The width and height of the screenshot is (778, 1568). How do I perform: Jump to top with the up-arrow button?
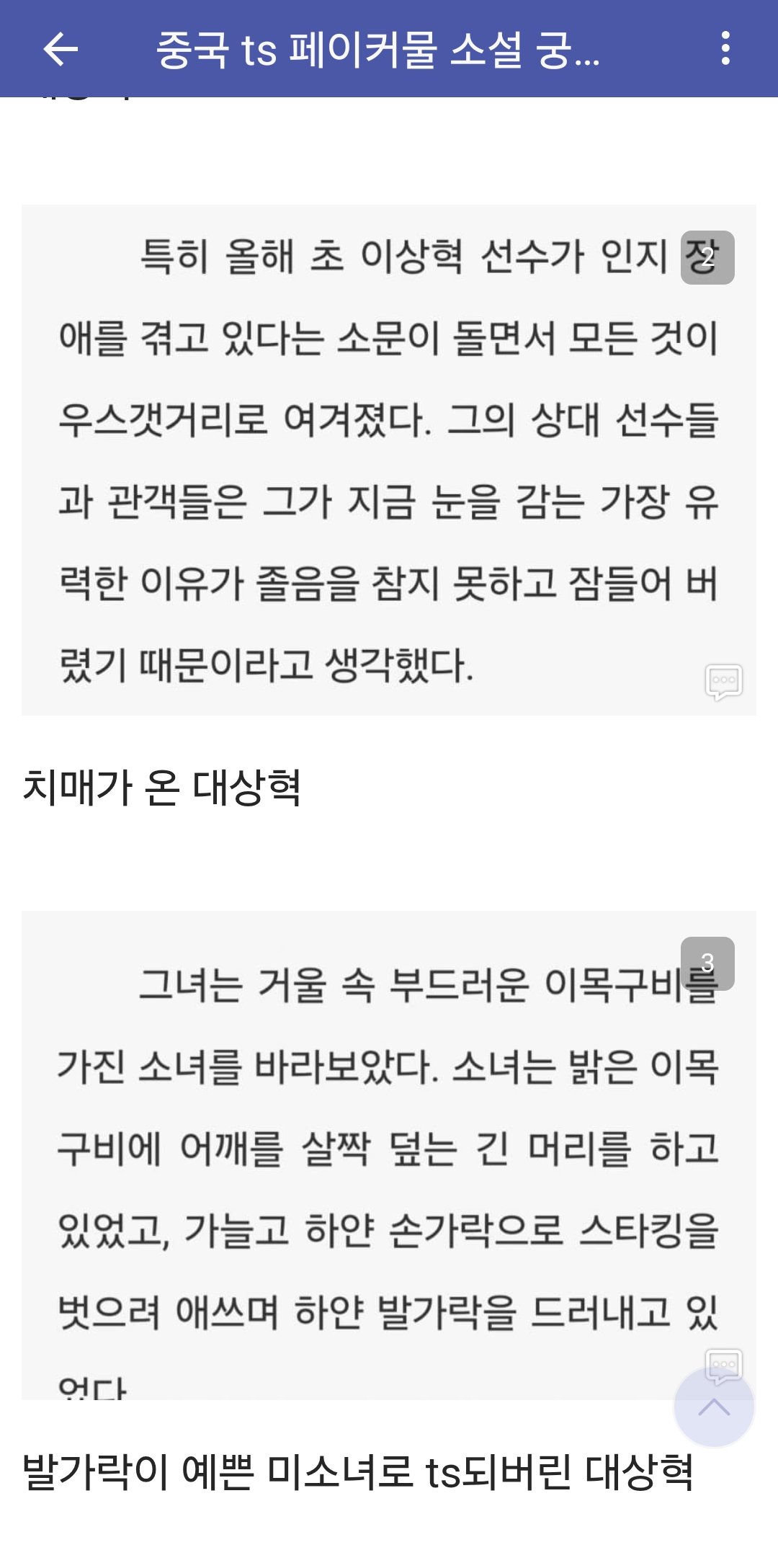point(713,1409)
